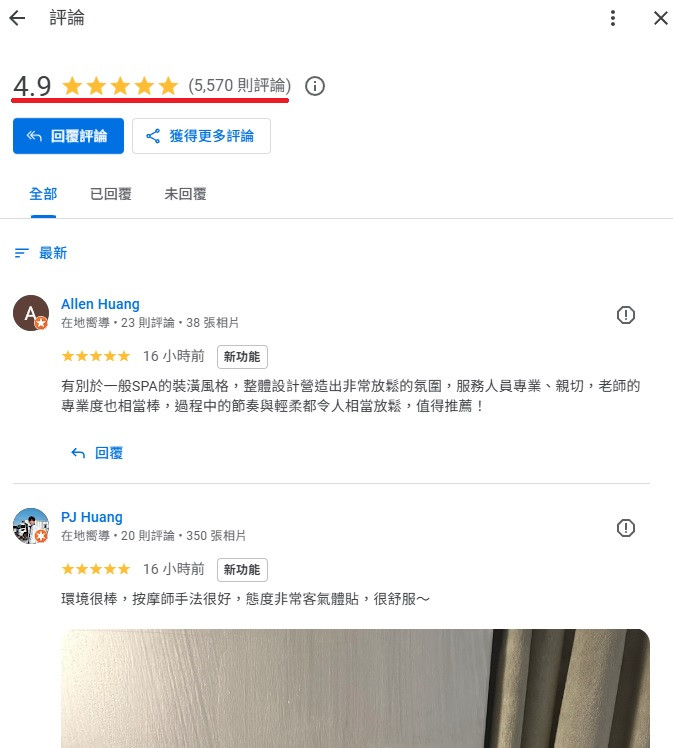Report PJ Huang's review

pos(626,528)
